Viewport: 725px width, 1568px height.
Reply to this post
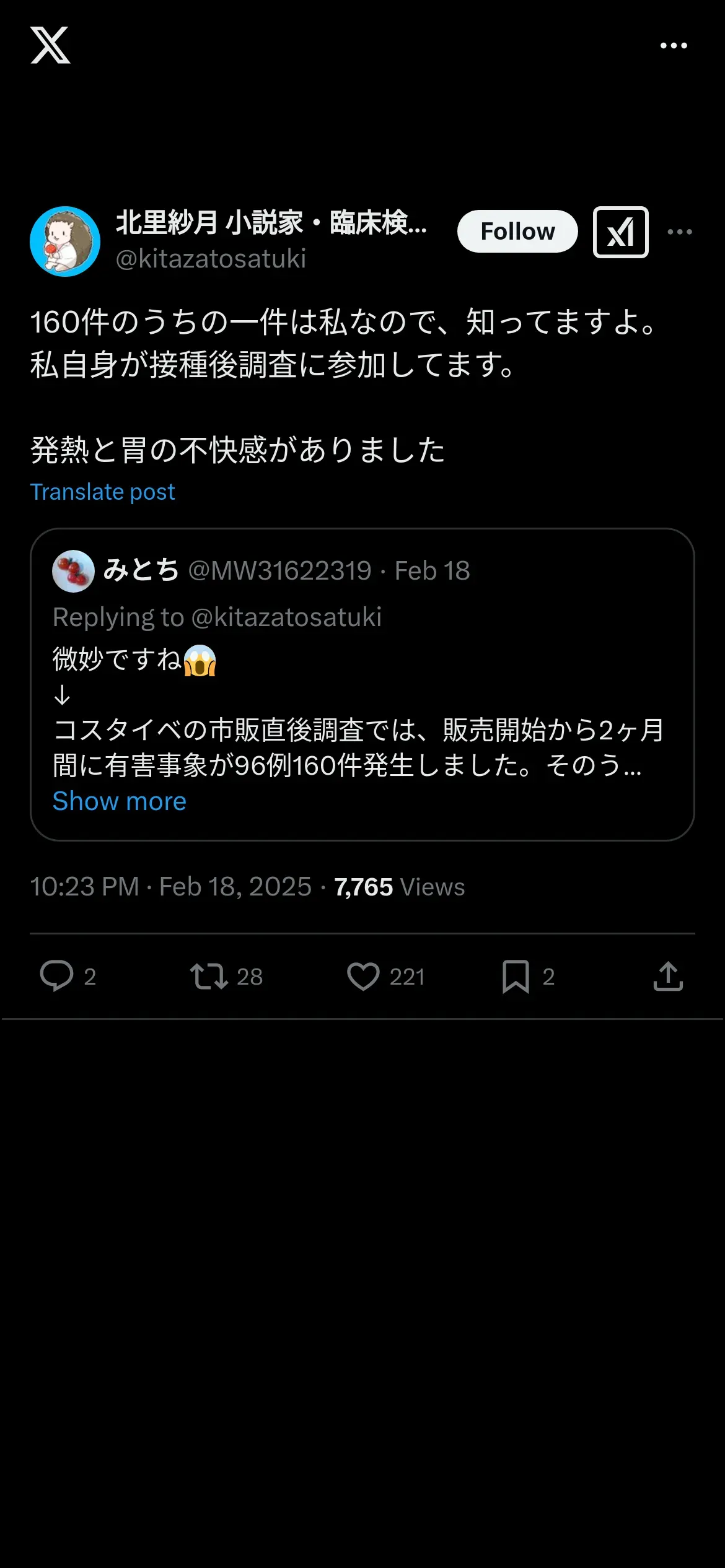[x=57, y=976]
